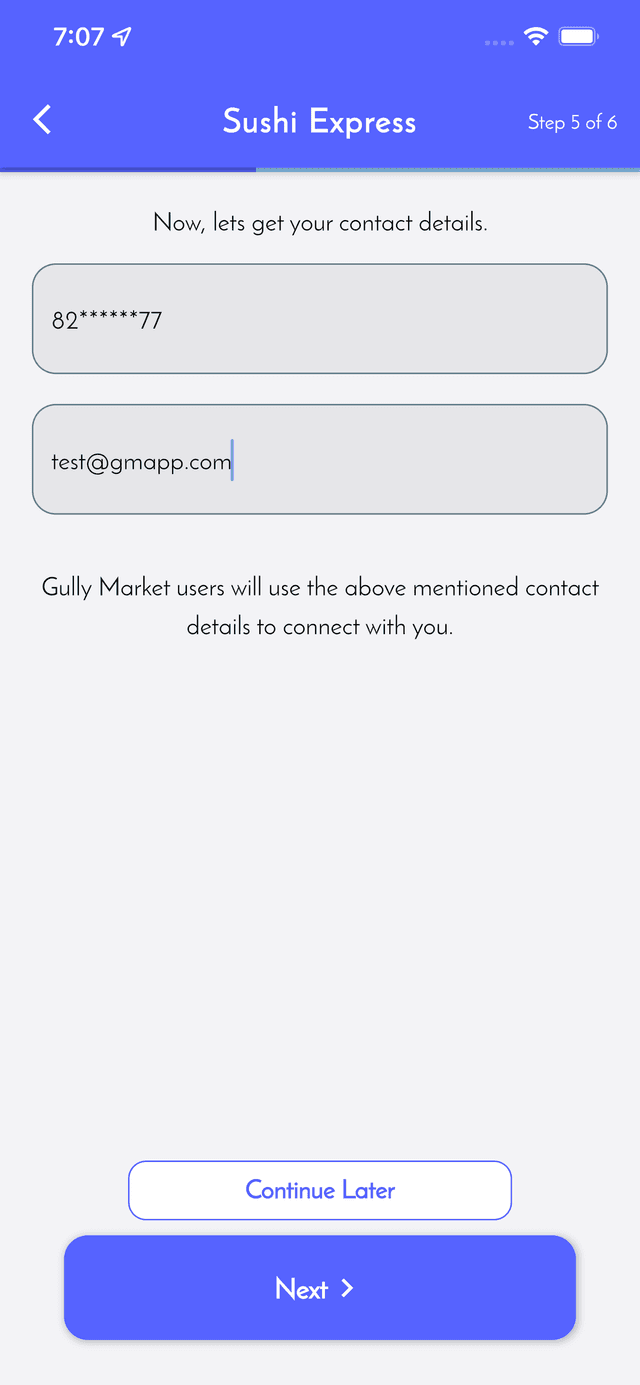Choose Continue Later
Viewport: 640px width, 1385px height.
(319, 1190)
